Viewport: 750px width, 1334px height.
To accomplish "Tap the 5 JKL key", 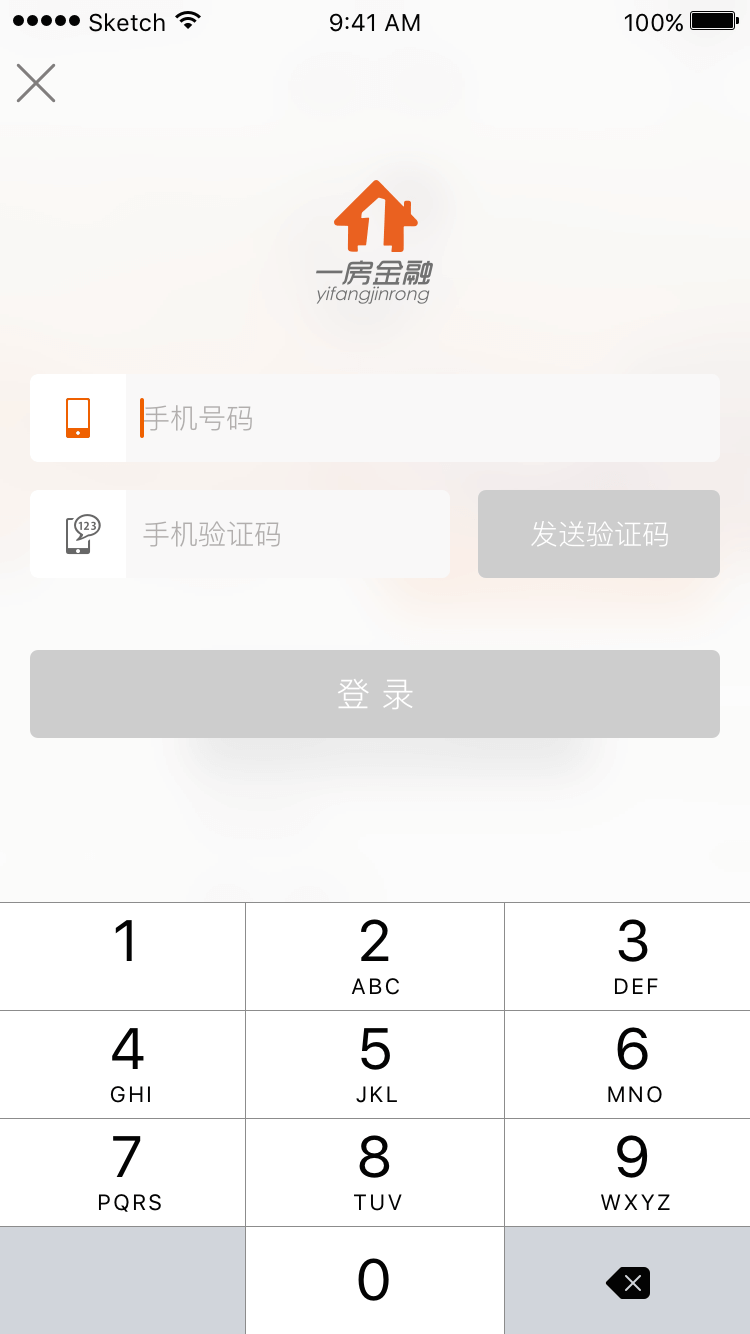I will tap(375, 1064).
